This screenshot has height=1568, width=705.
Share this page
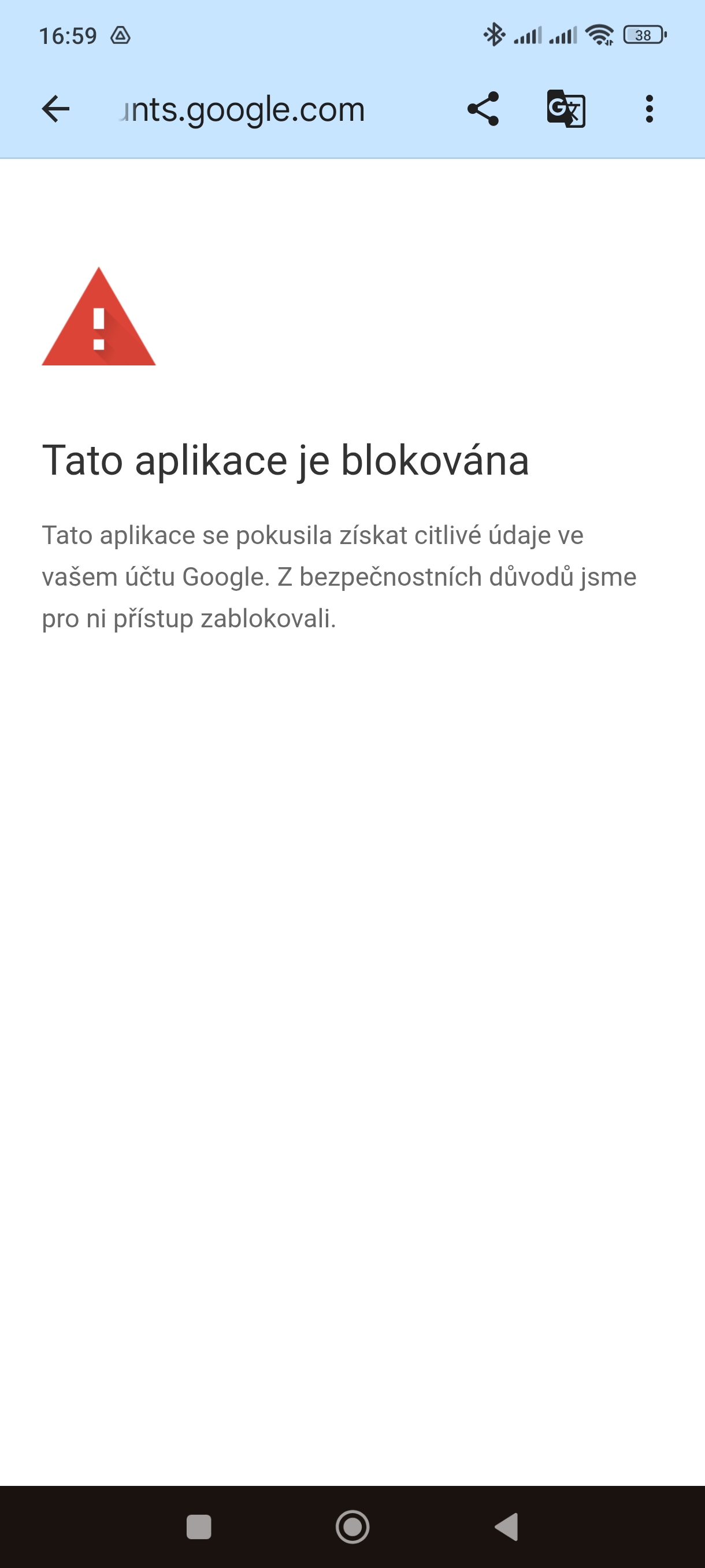coord(483,110)
